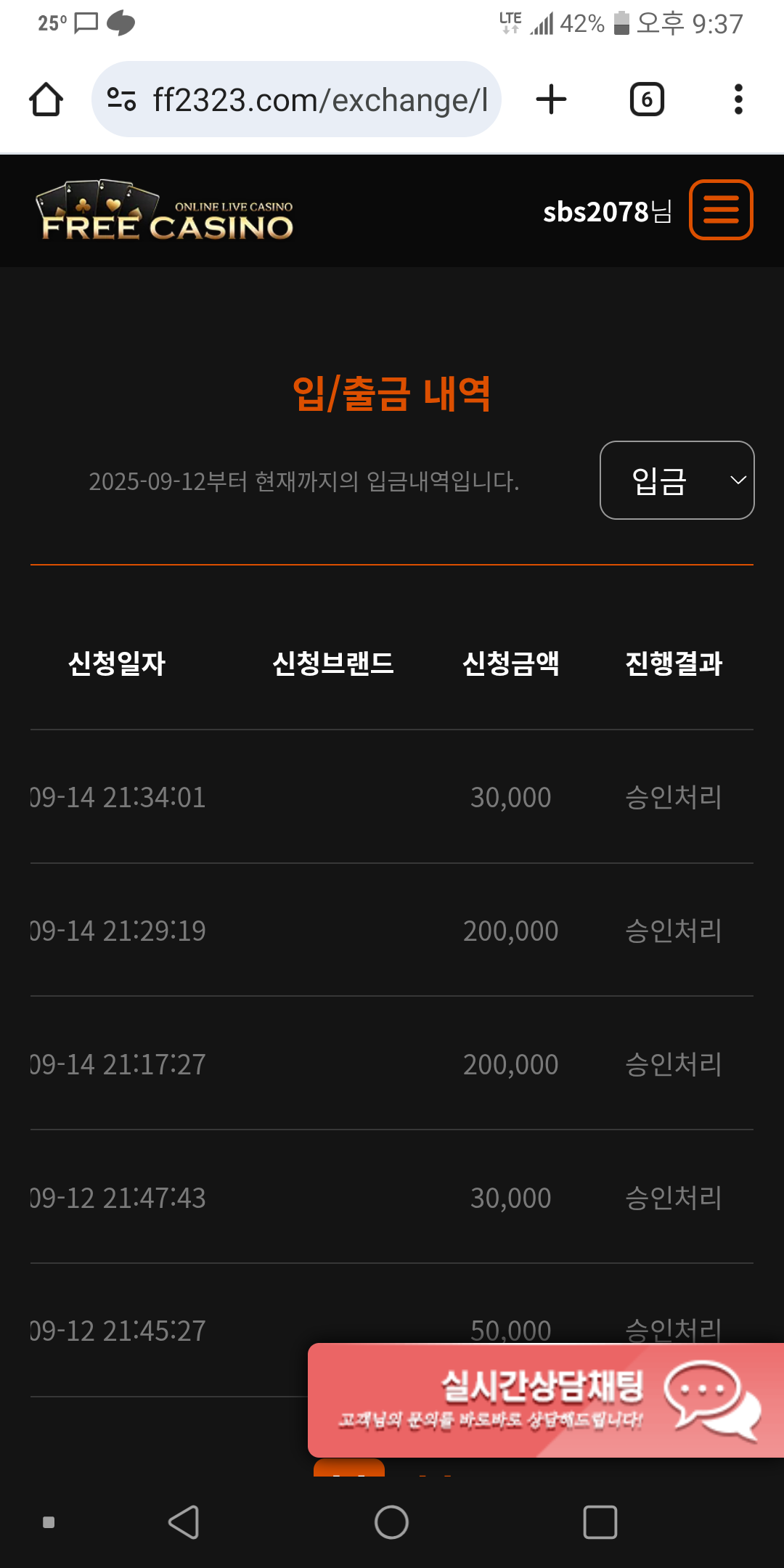784x1568 pixels.
Task: Go to the Free Casino homepage logo
Action: click(x=167, y=211)
